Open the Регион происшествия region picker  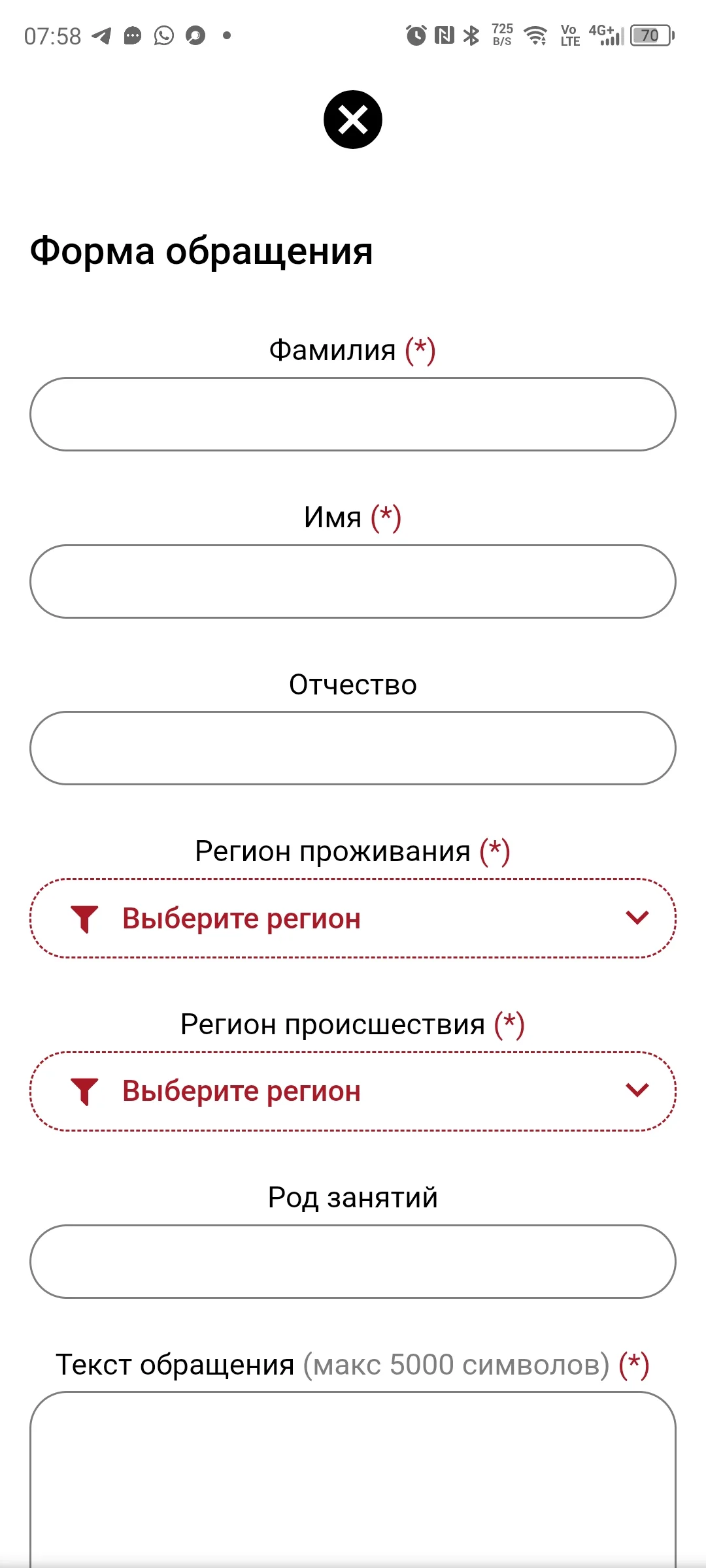point(353,1091)
